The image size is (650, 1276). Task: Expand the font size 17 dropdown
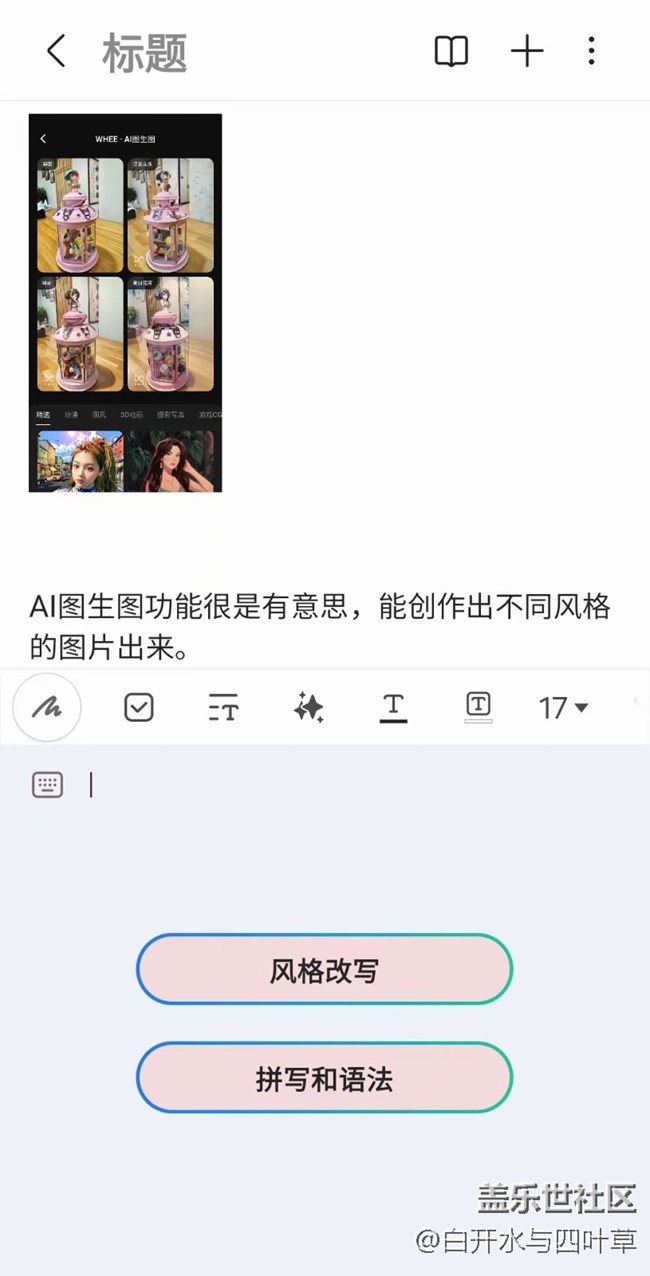[x=563, y=708]
